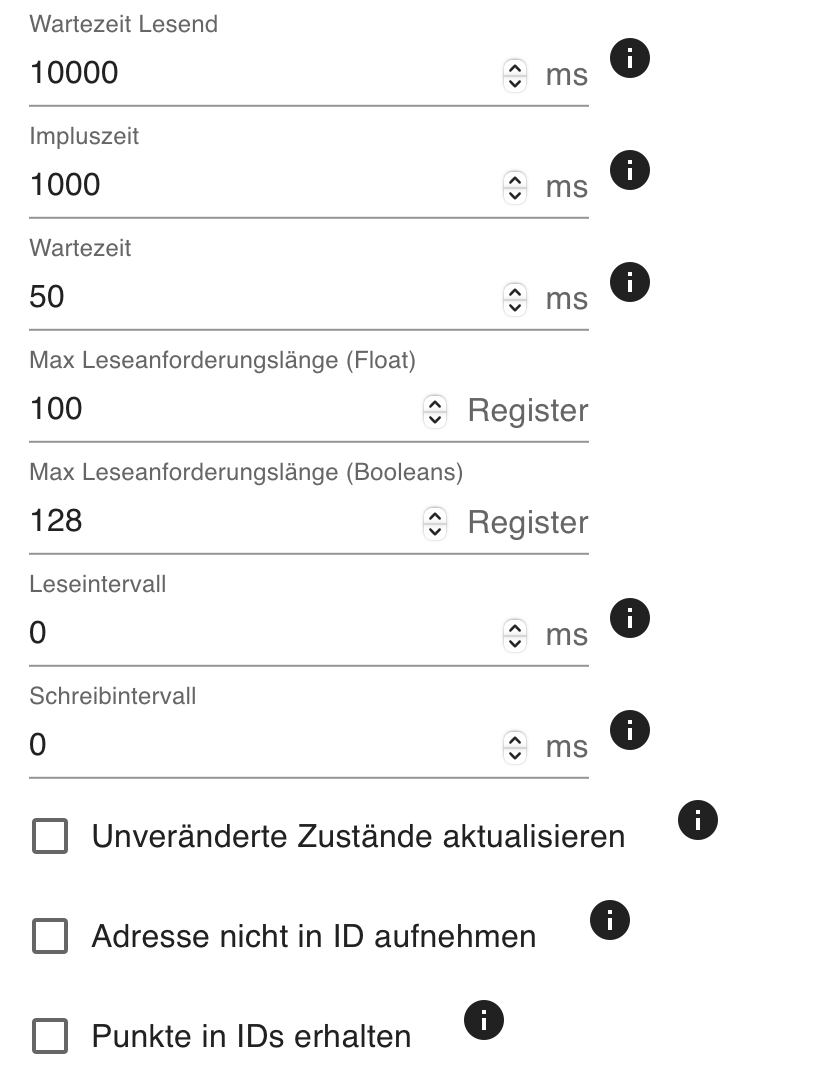Open info icon beside Wartezeit 50 ms
The width and height of the screenshot is (830, 1066).
point(630,283)
